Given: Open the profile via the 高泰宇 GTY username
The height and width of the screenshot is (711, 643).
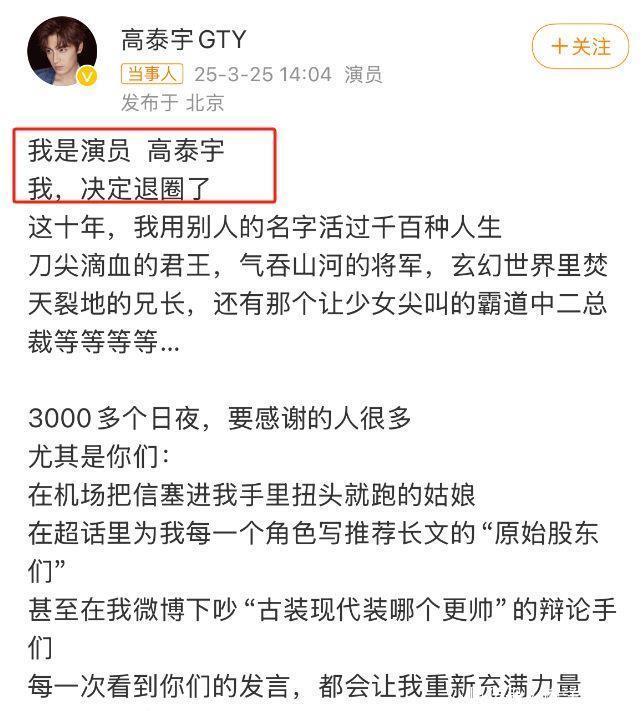Looking at the screenshot, I should pos(183,40).
